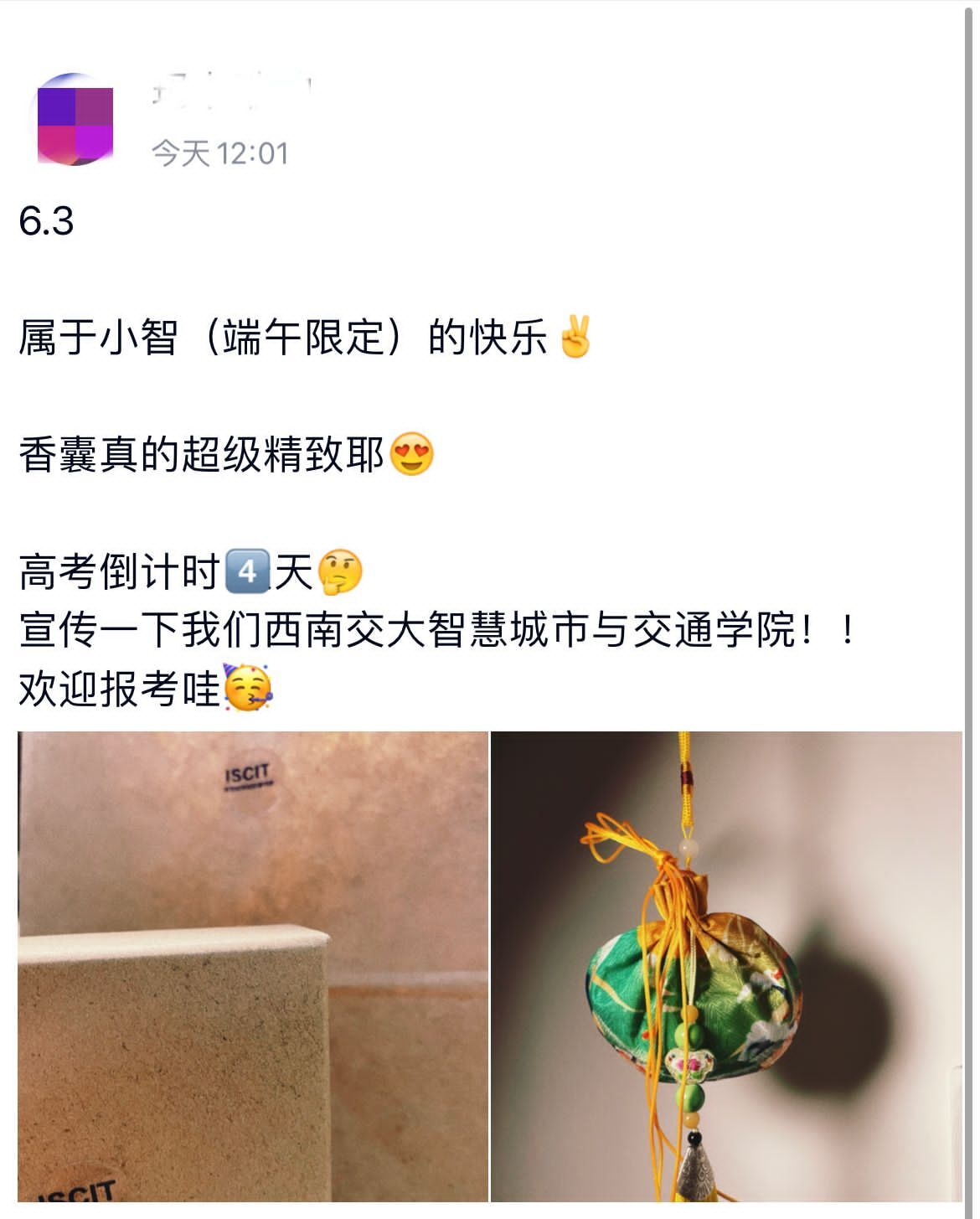Tap the colorful mosaic profile picture

point(74,117)
